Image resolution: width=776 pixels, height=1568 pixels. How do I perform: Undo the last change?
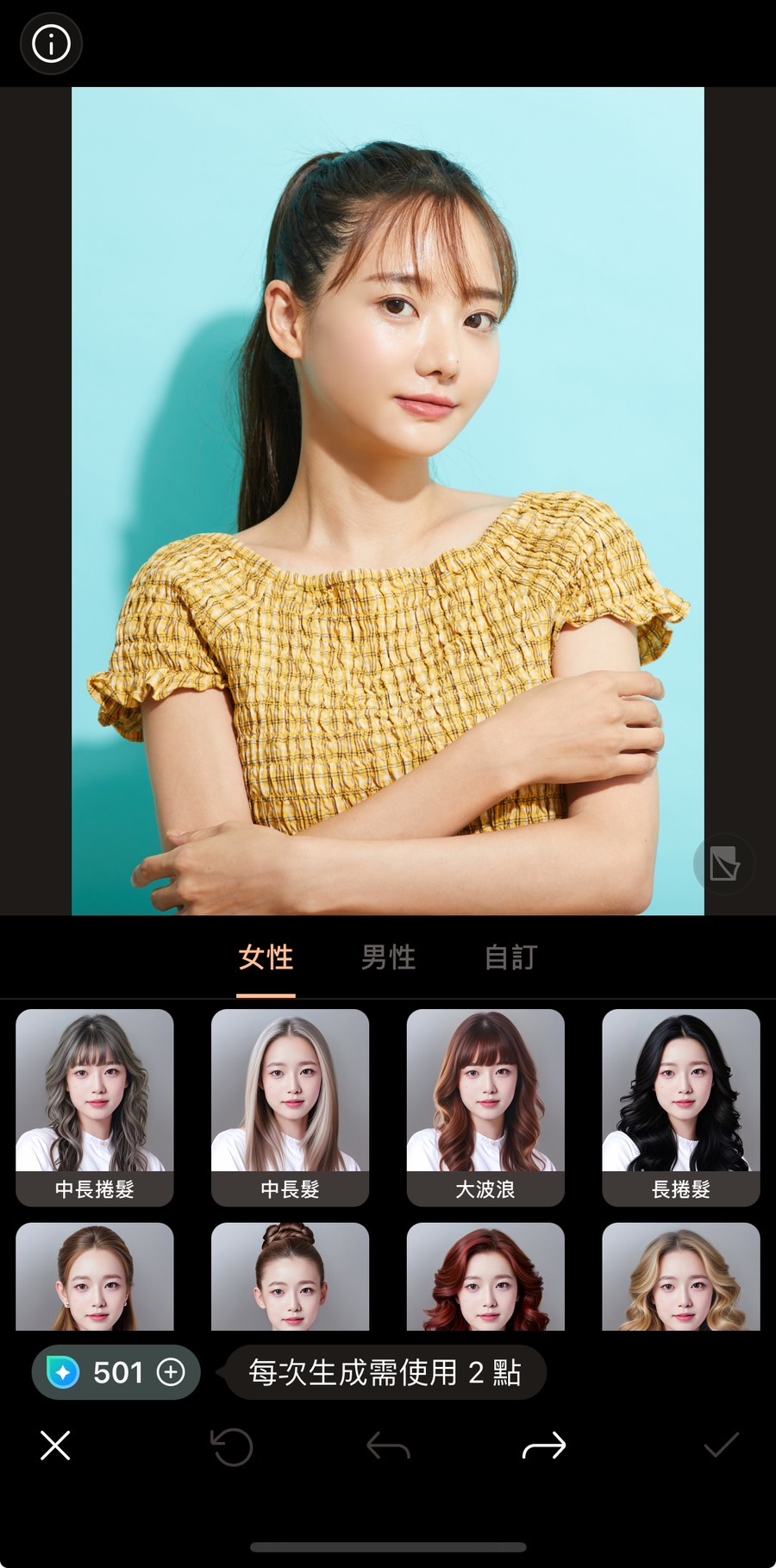pyautogui.click(x=388, y=1446)
